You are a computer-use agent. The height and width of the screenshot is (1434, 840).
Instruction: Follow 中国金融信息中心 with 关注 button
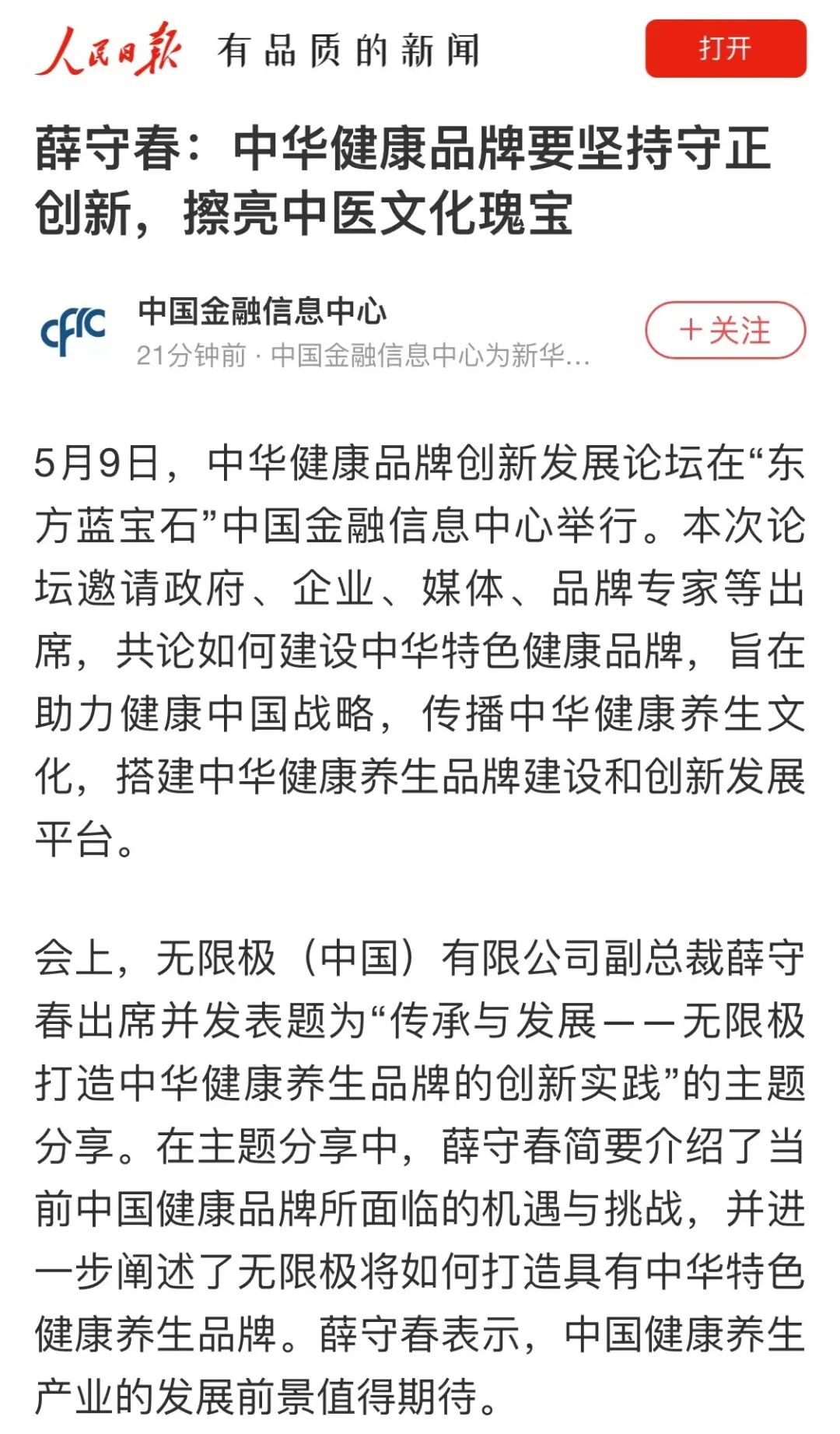[x=725, y=331]
